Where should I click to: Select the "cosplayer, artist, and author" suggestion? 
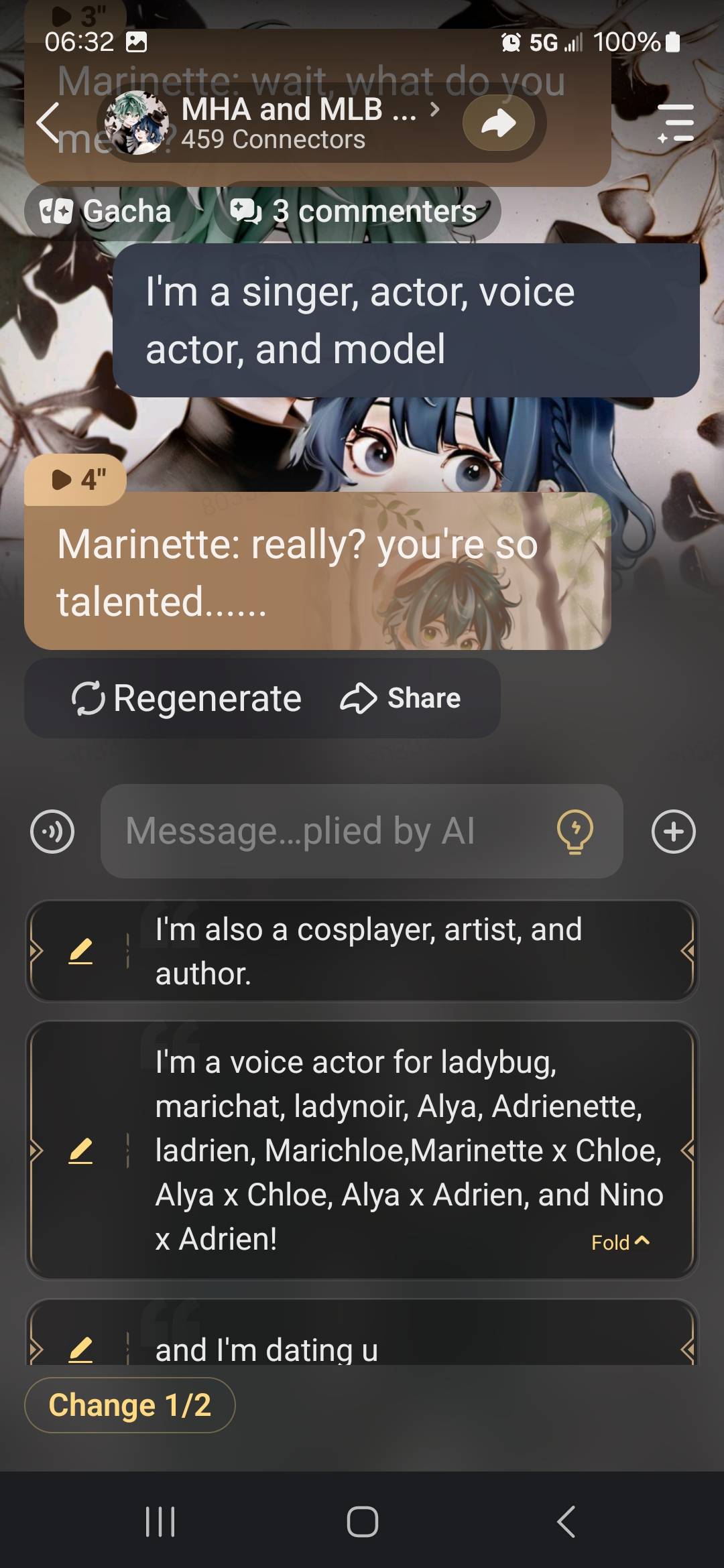pyautogui.click(x=402, y=952)
